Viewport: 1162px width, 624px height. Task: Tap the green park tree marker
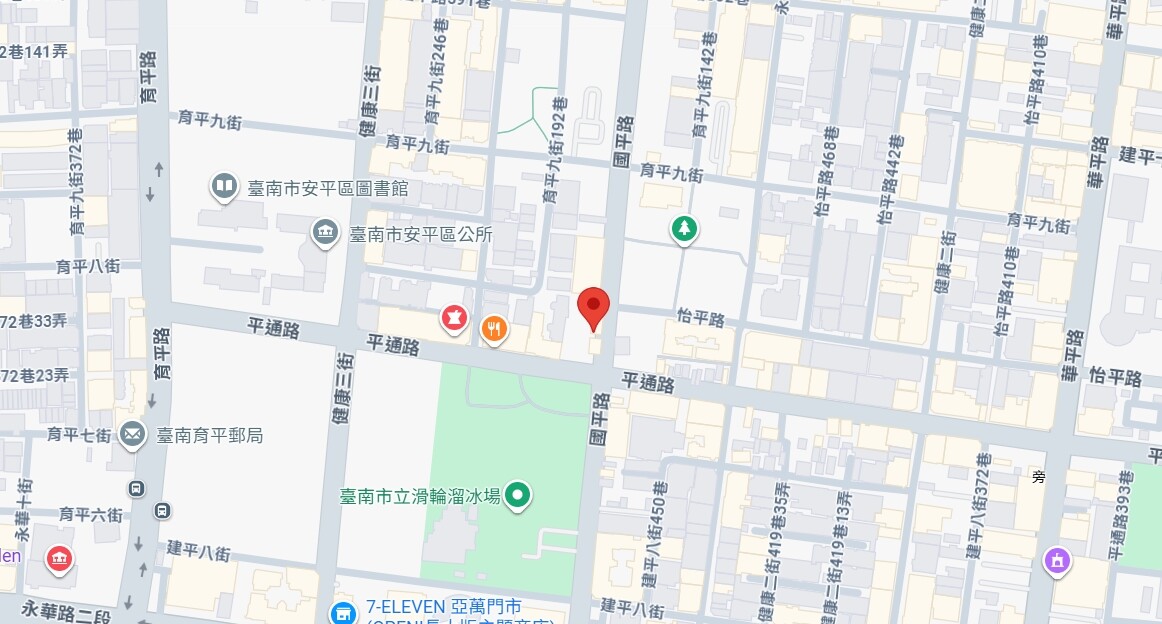(684, 230)
